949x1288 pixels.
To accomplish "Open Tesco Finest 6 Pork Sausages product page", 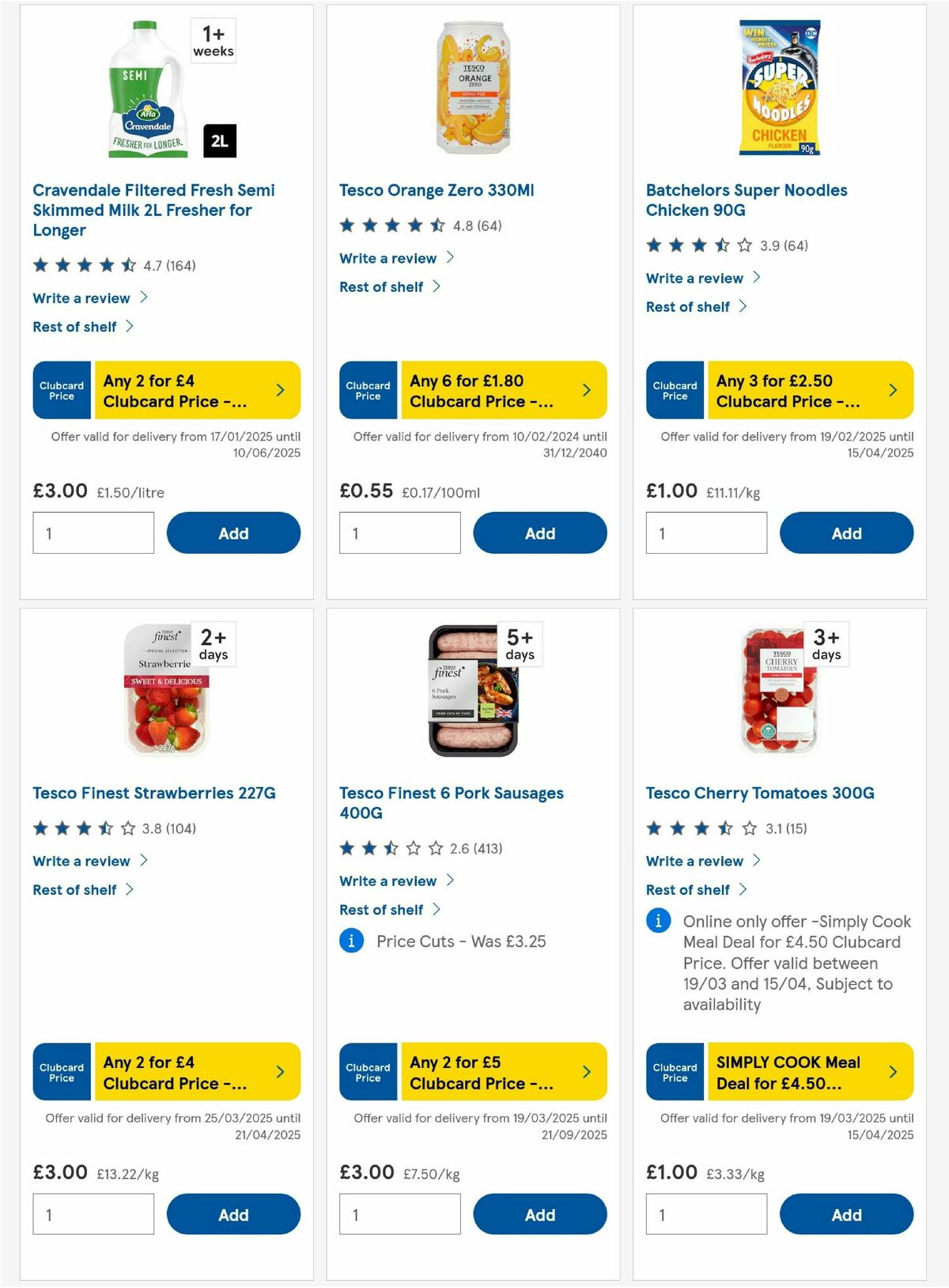I will (451, 802).
